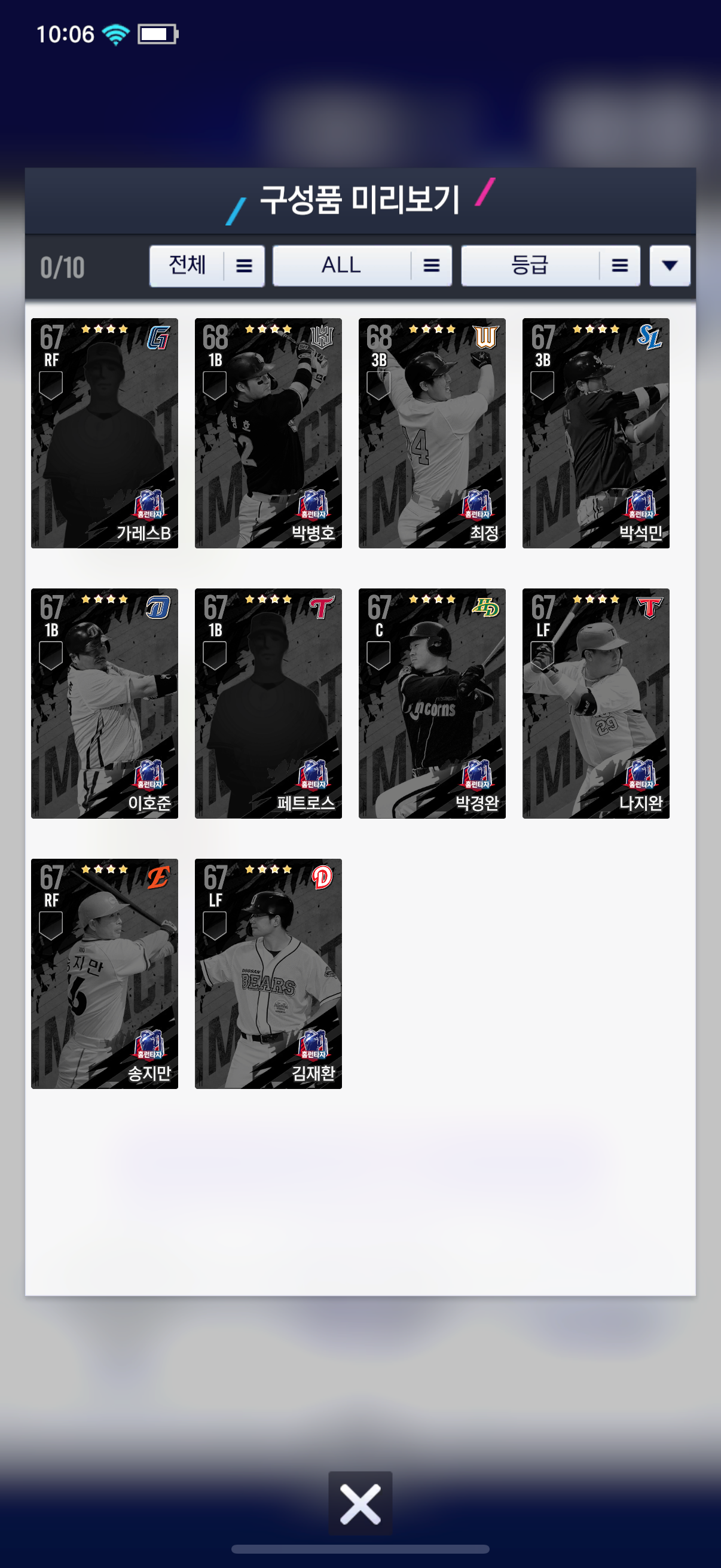Select the 박경완 catcher card
Image resolution: width=721 pixels, height=1568 pixels.
coord(432,703)
